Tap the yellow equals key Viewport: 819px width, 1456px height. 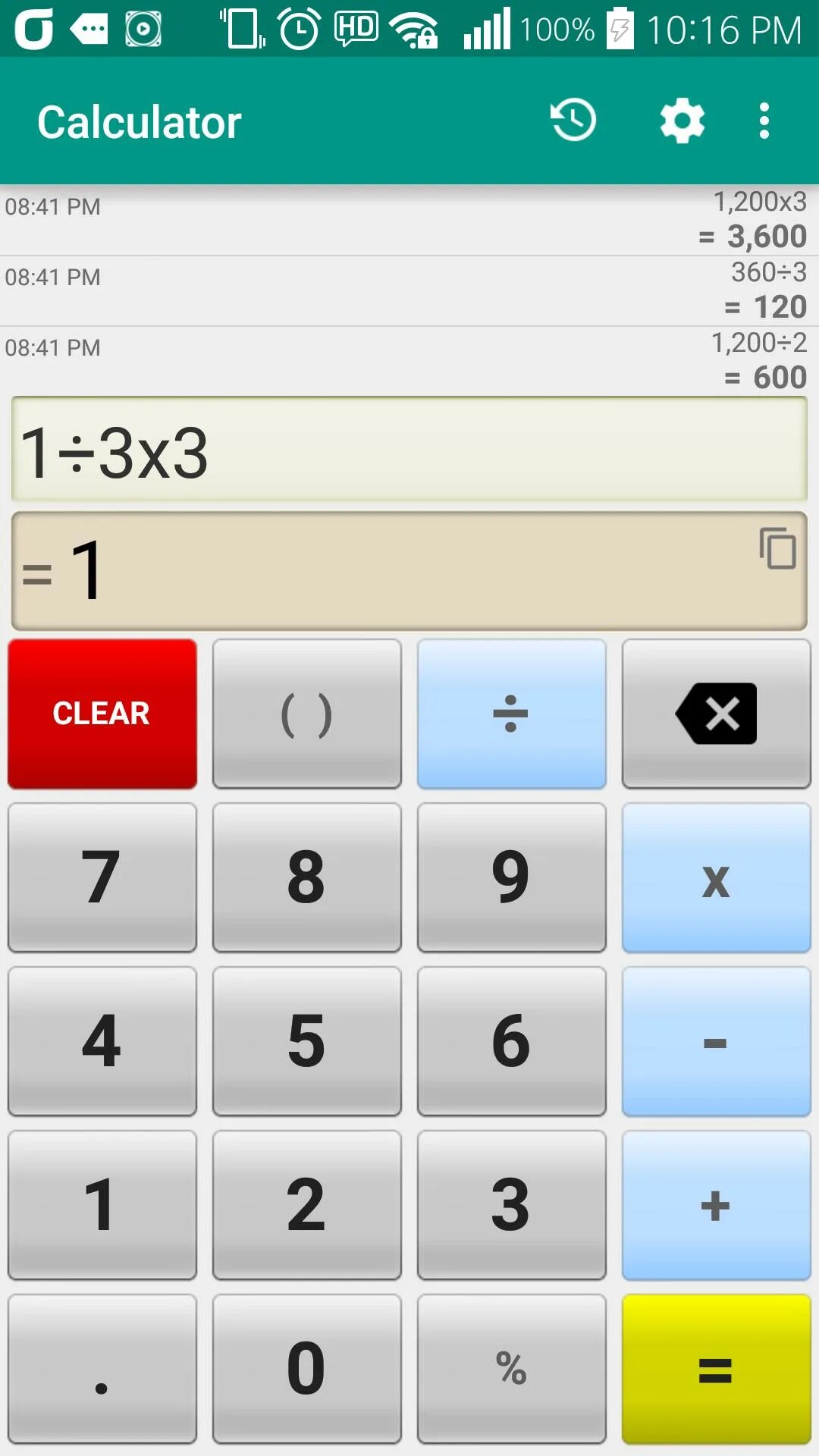[x=717, y=1369]
